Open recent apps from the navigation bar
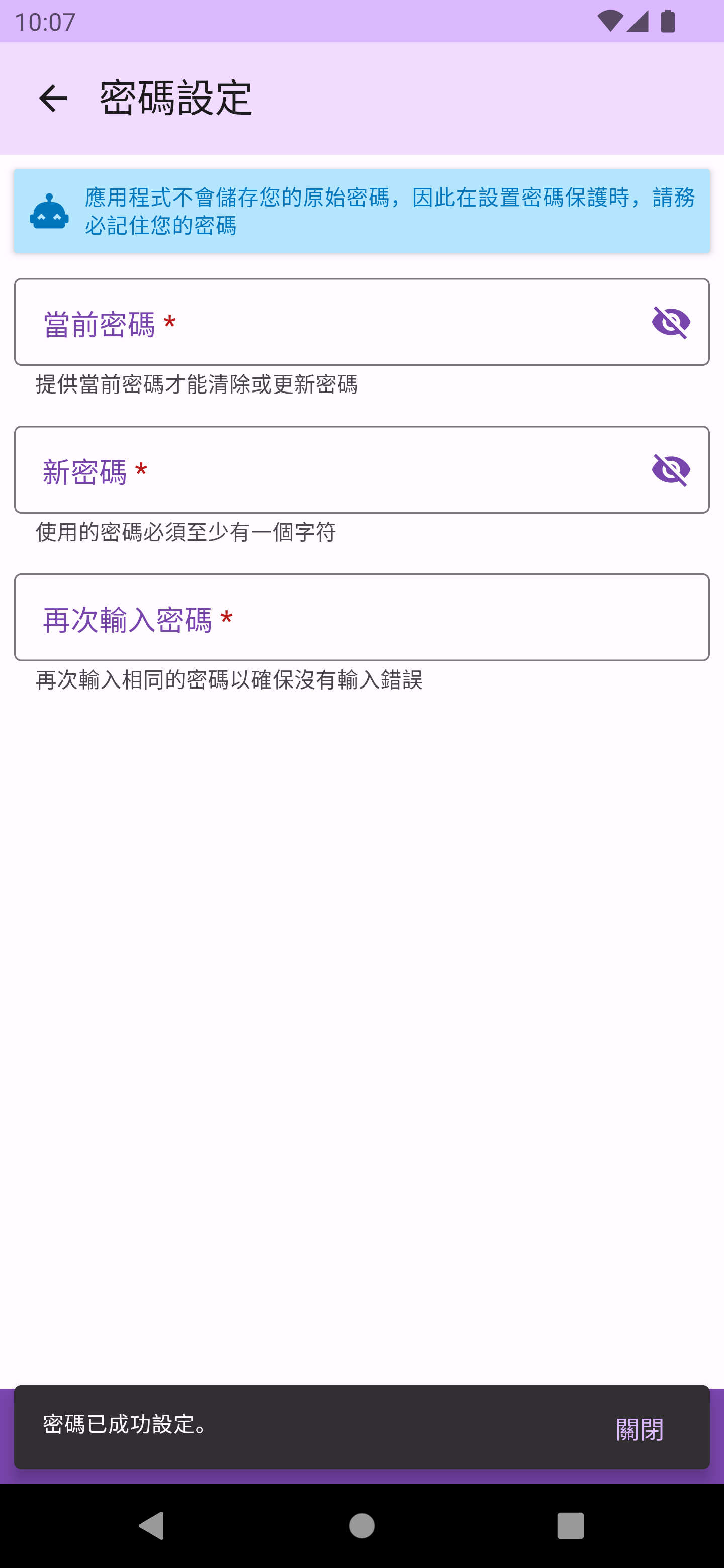The width and height of the screenshot is (724, 1568). 570,1525
